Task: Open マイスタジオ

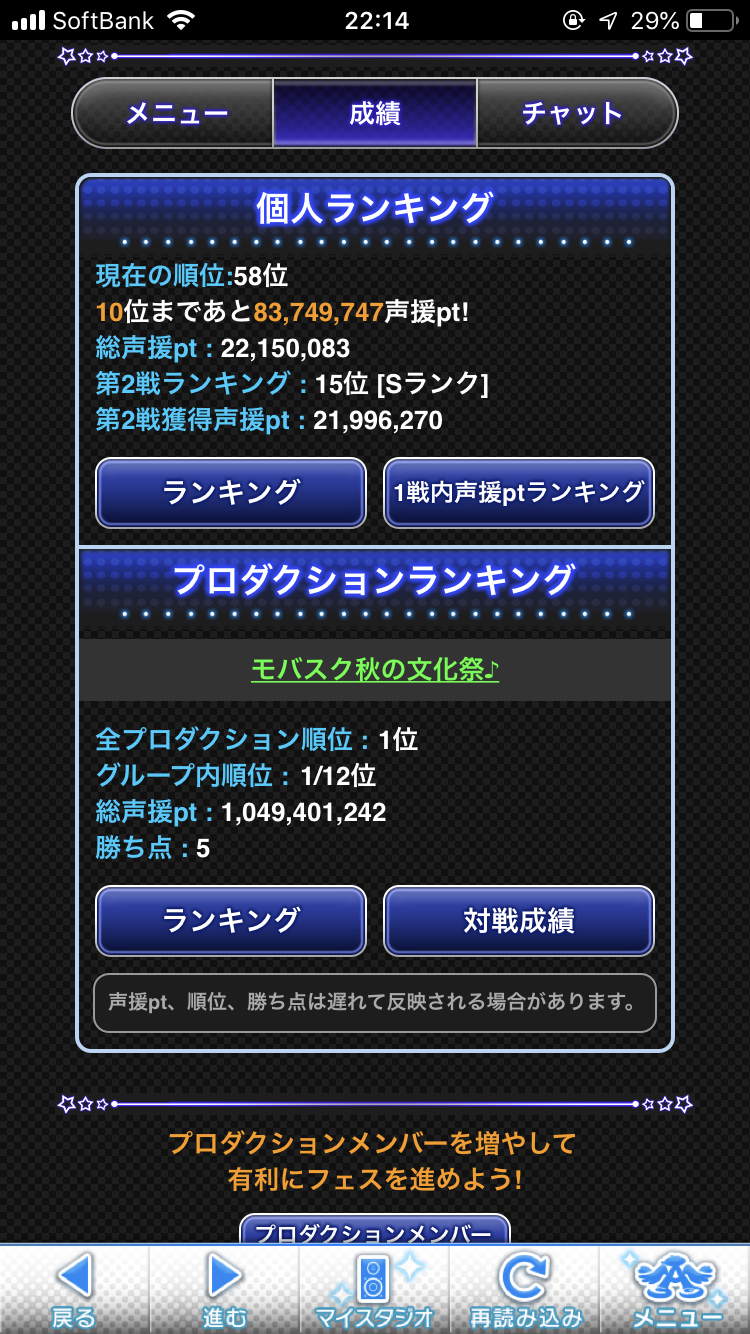Action: point(375,1290)
